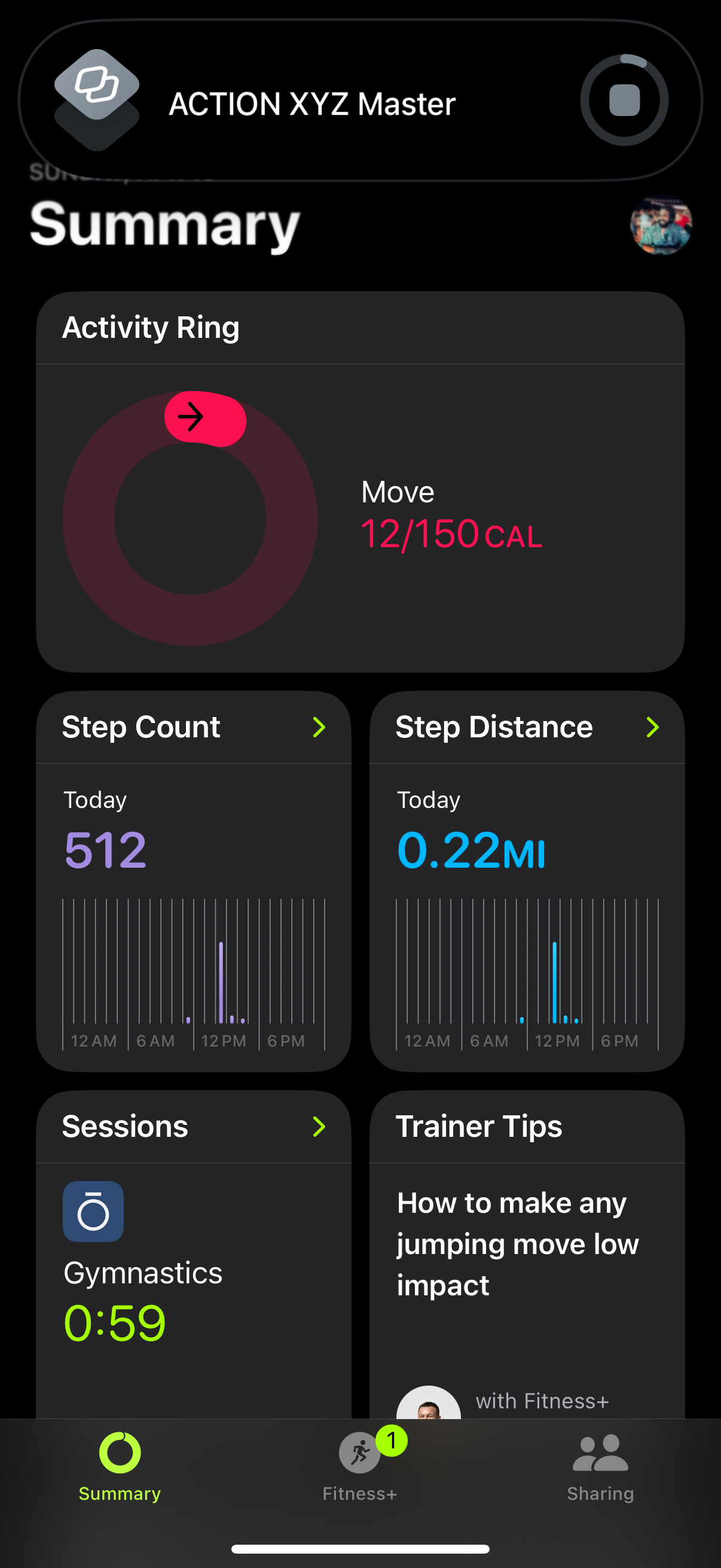Expand Step Count details via its chevron
This screenshot has height=1568, width=721.
click(x=320, y=727)
